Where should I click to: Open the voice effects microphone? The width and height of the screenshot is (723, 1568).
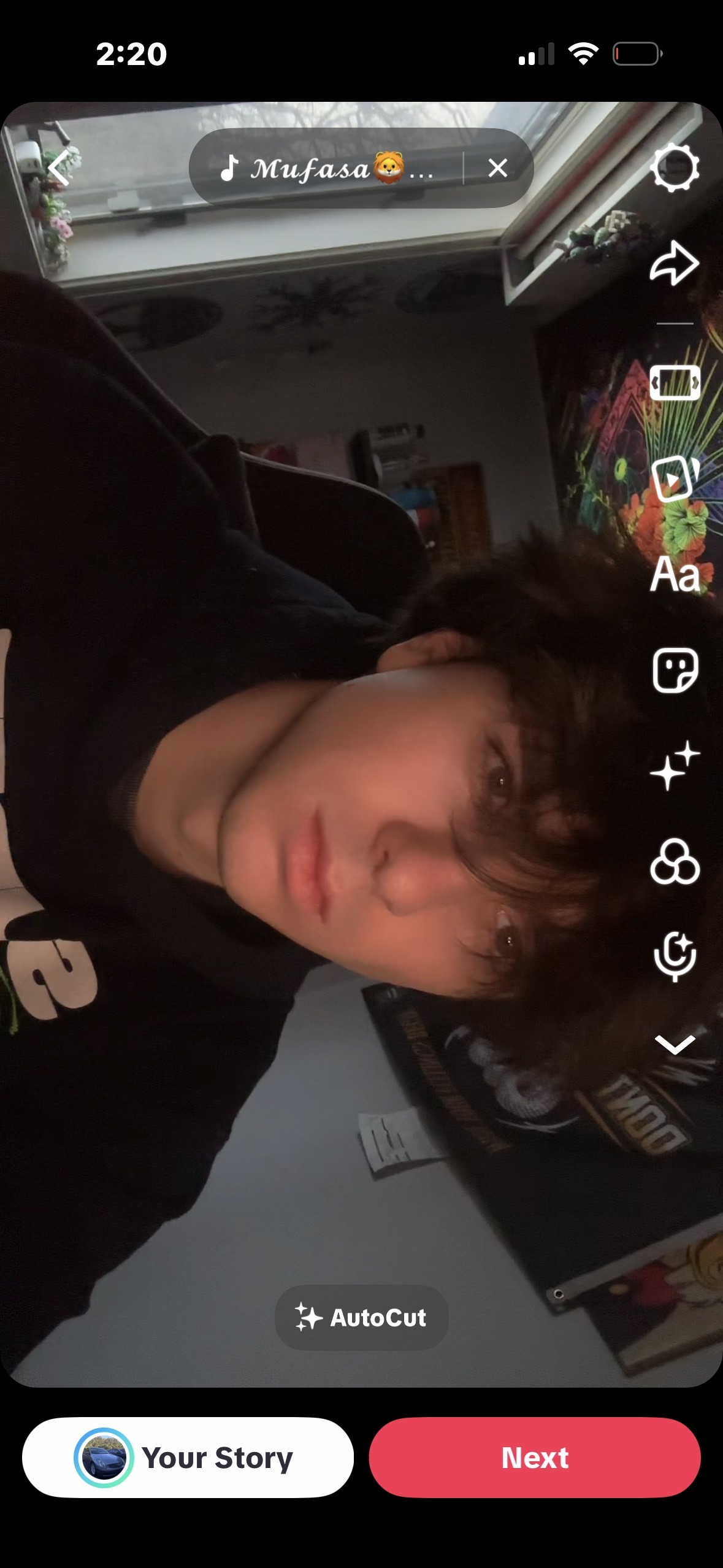(x=675, y=956)
